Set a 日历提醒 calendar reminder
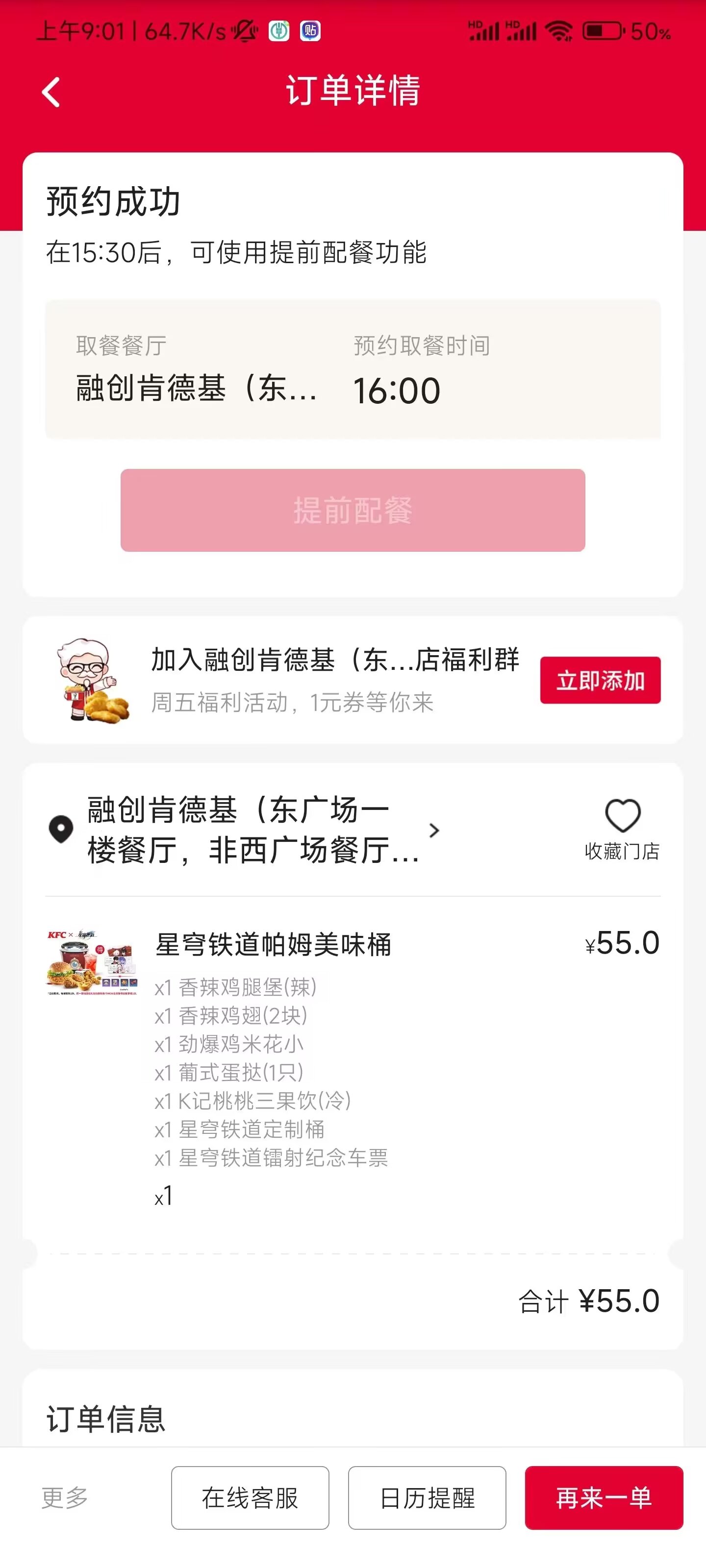This screenshot has height=1568, width=706. (x=427, y=1498)
